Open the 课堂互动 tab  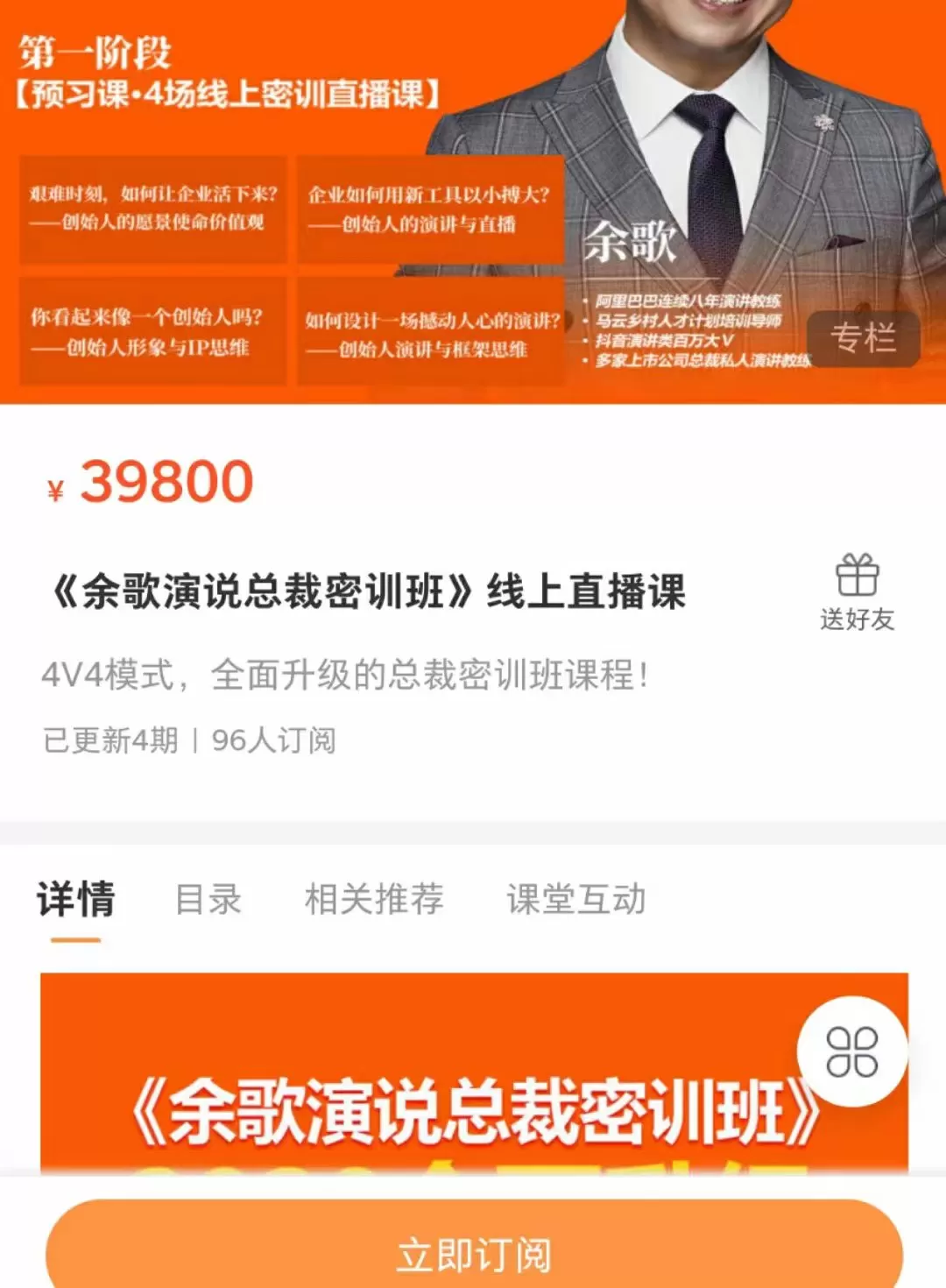click(576, 900)
